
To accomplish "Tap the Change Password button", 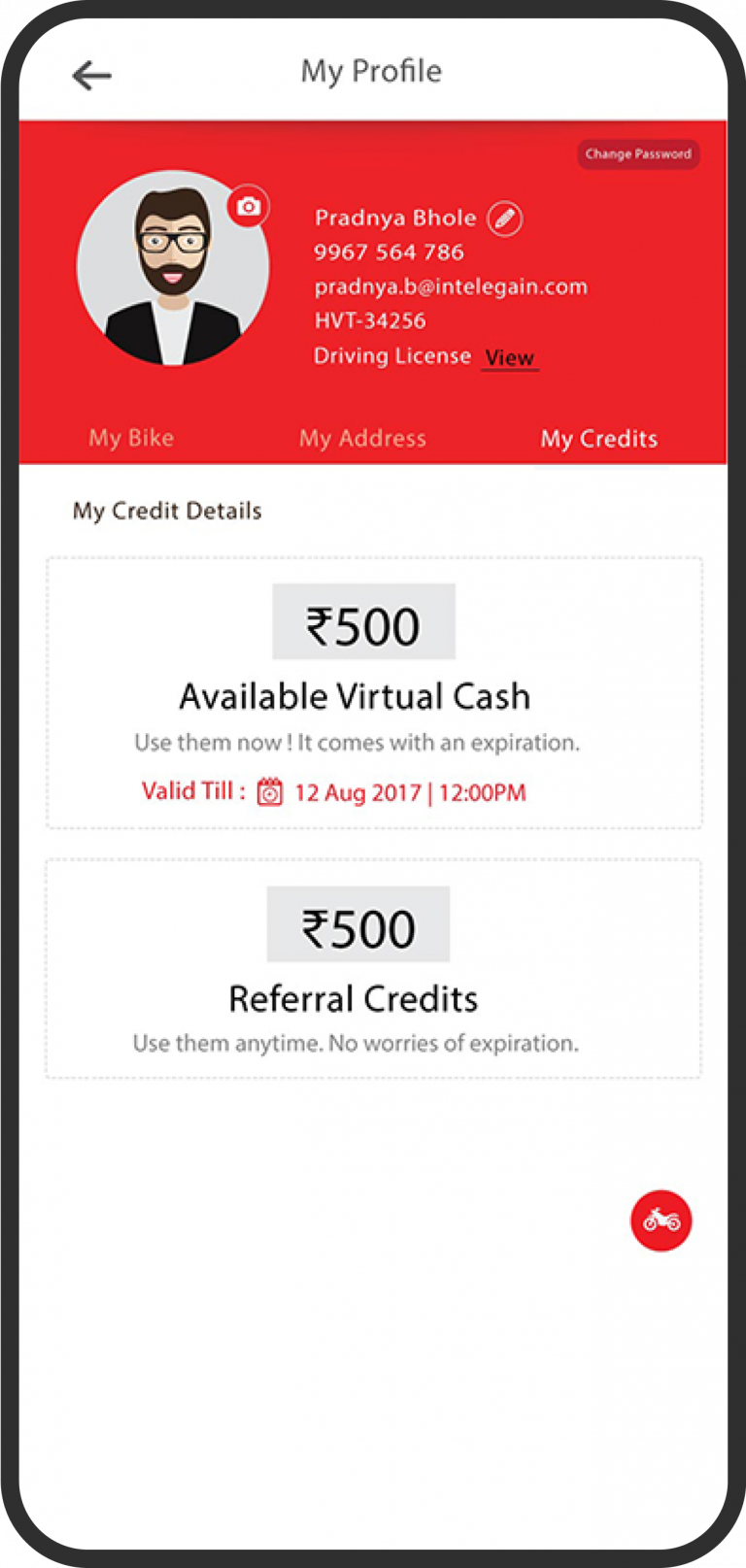I will [638, 153].
